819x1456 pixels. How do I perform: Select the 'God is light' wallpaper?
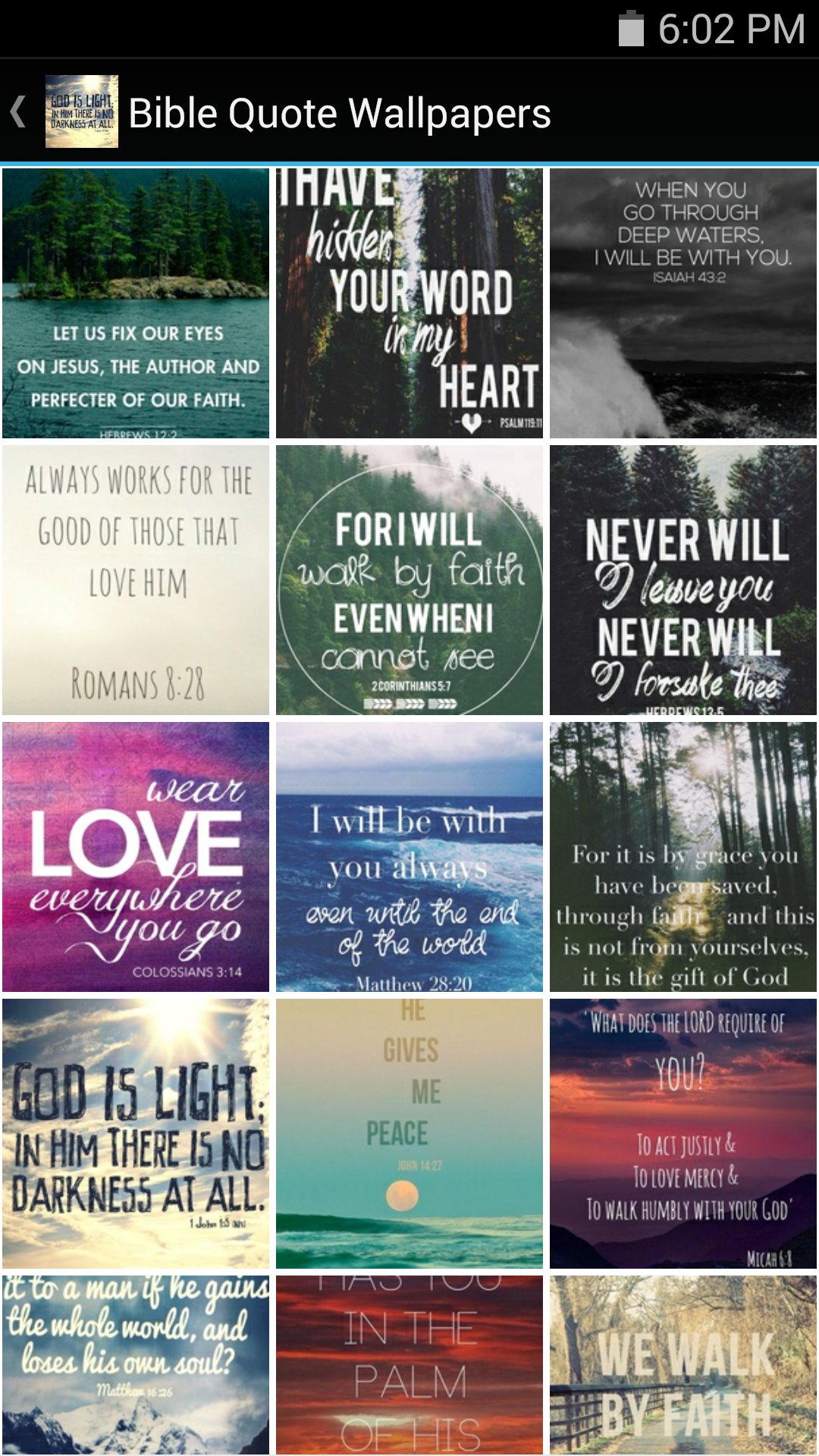coord(136,1134)
